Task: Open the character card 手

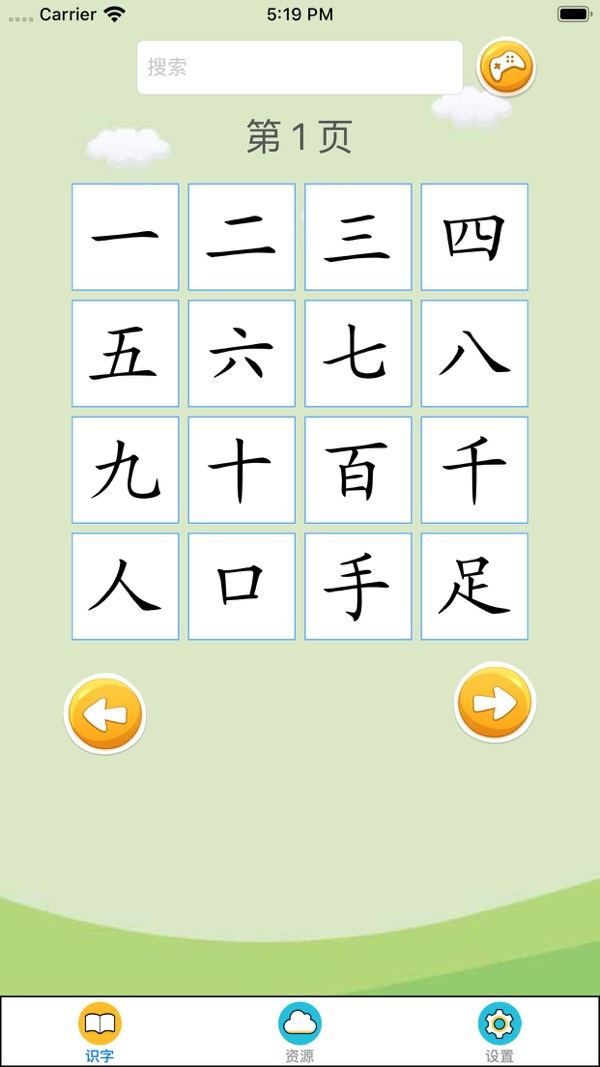Action: pos(358,587)
